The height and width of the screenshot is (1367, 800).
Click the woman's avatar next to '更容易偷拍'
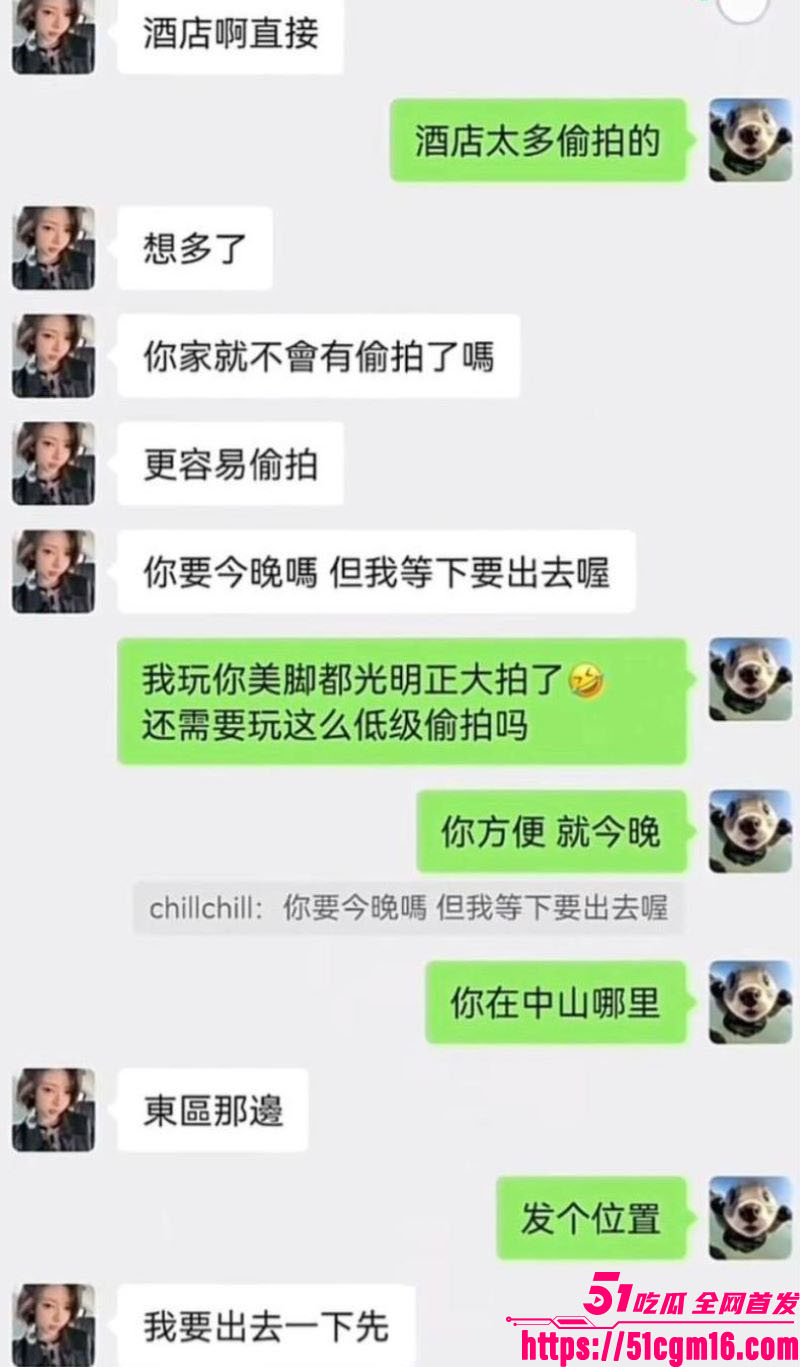(x=53, y=461)
